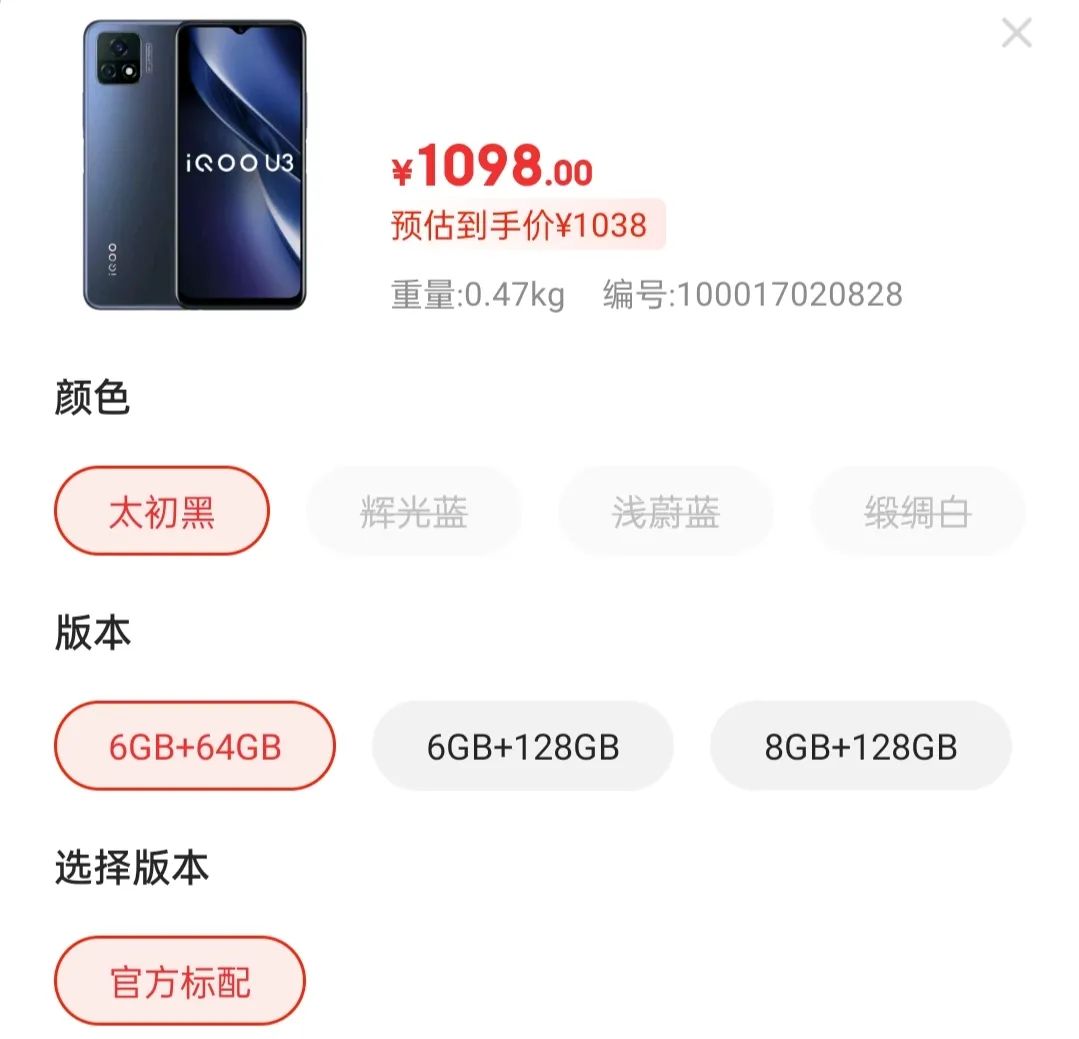Switch to the 8GB+128GB version

(860, 746)
